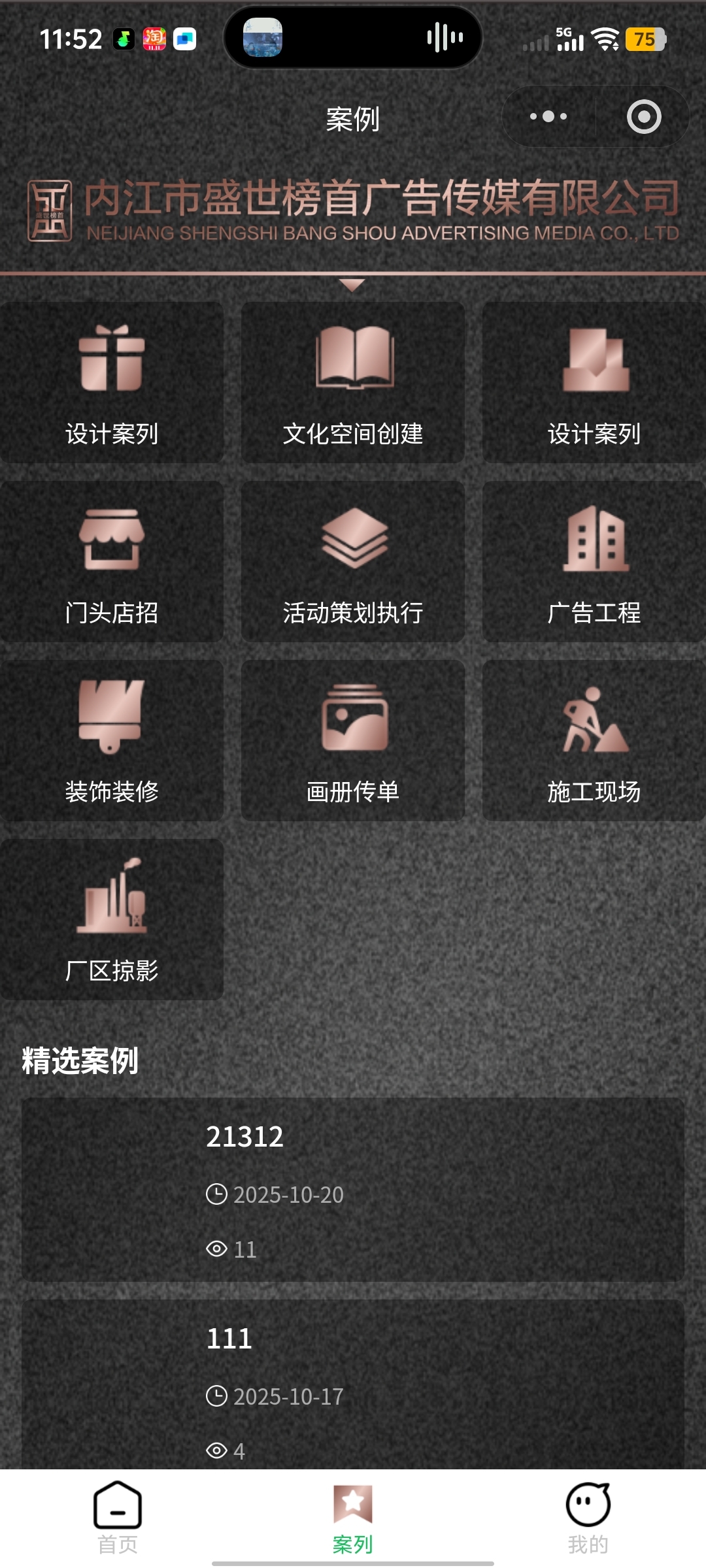Open the 文化空间创建 category
The height and width of the screenshot is (1568, 706).
(x=353, y=383)
